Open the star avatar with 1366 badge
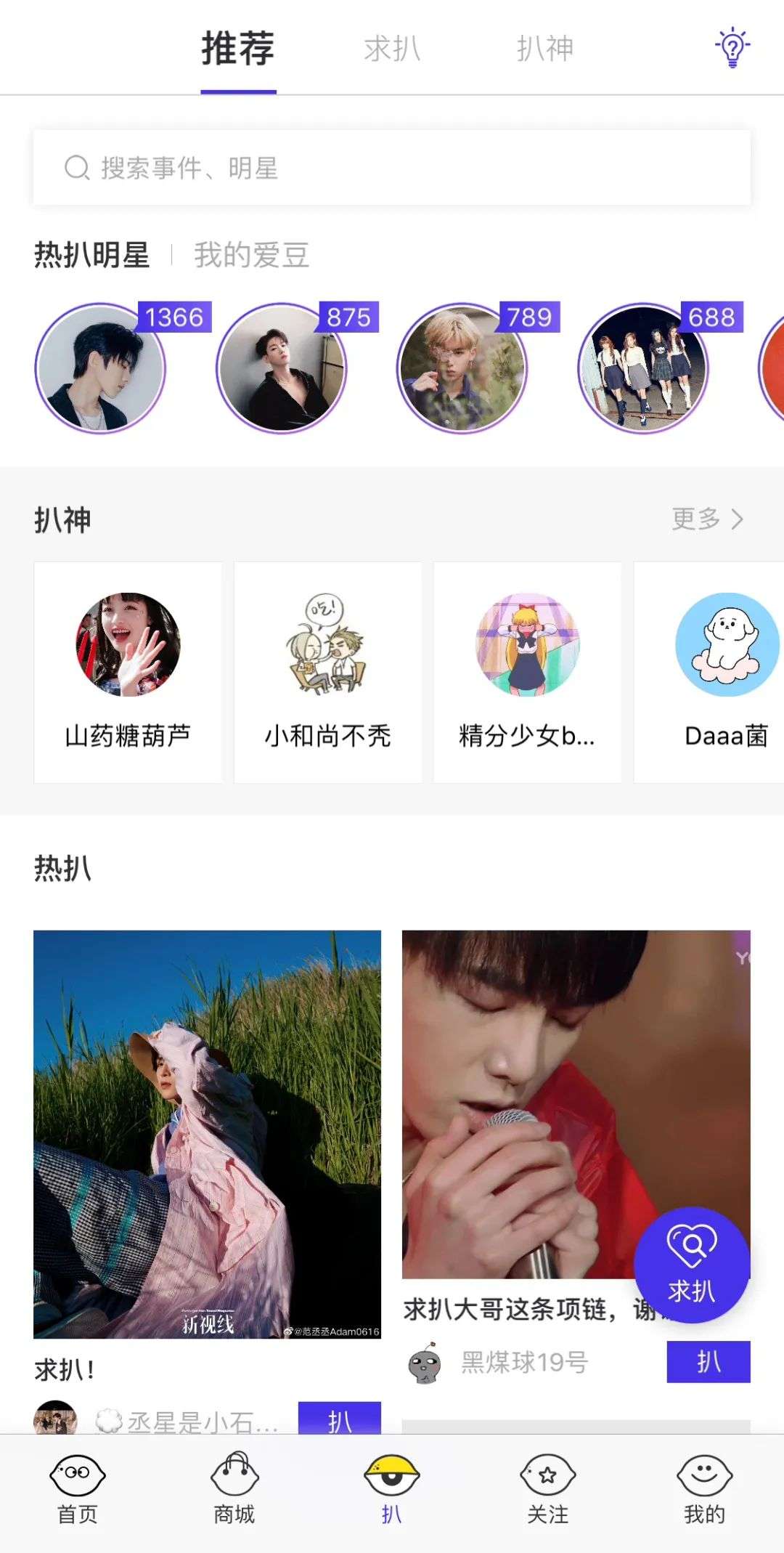The height and width of the screenshot is (1553, 784). (x=101, y=368)
